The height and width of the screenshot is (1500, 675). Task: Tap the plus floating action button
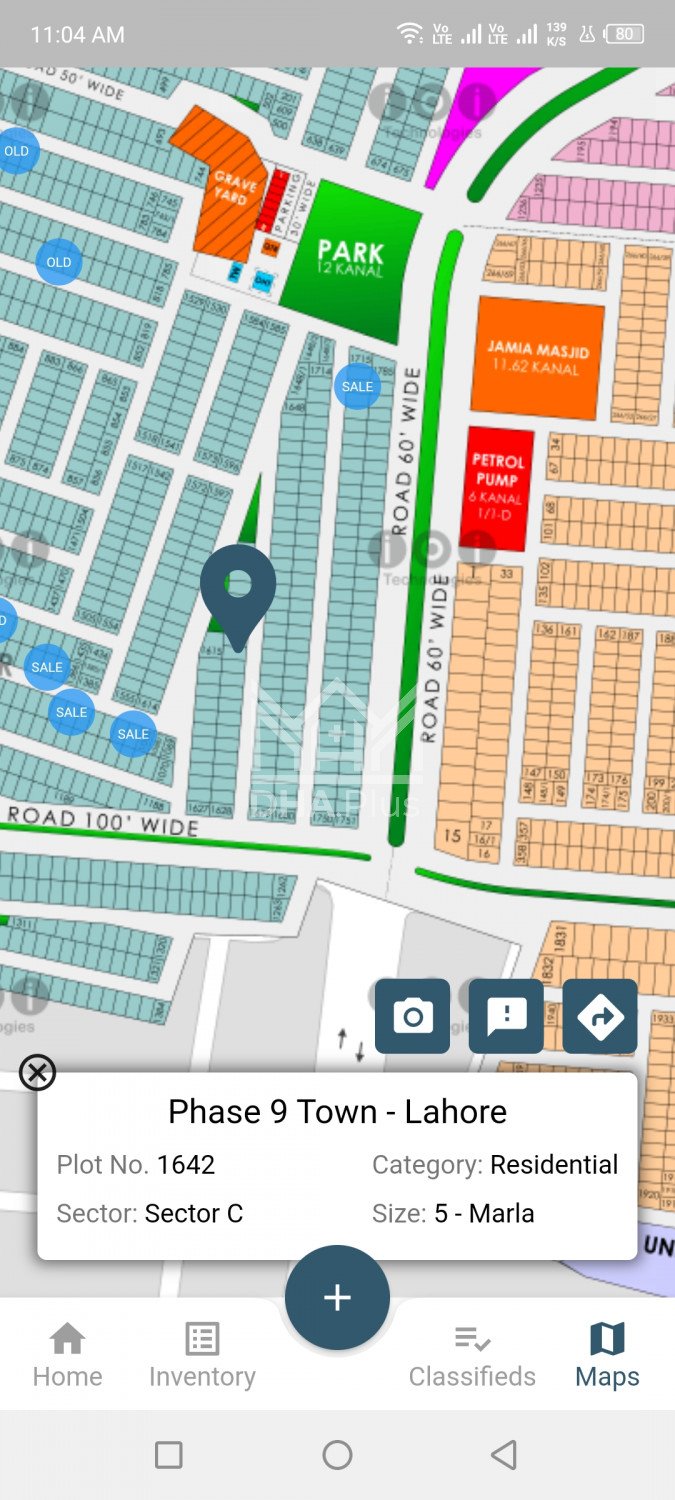[337, 1297]
